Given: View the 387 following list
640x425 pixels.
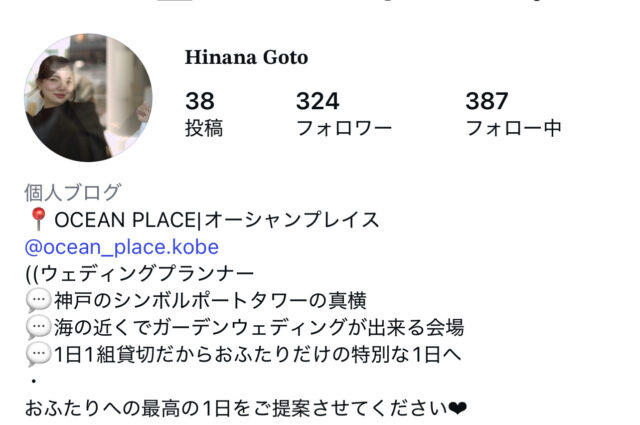Looking at the screenshot, I should pyautogui.click(x=513, y=114).
